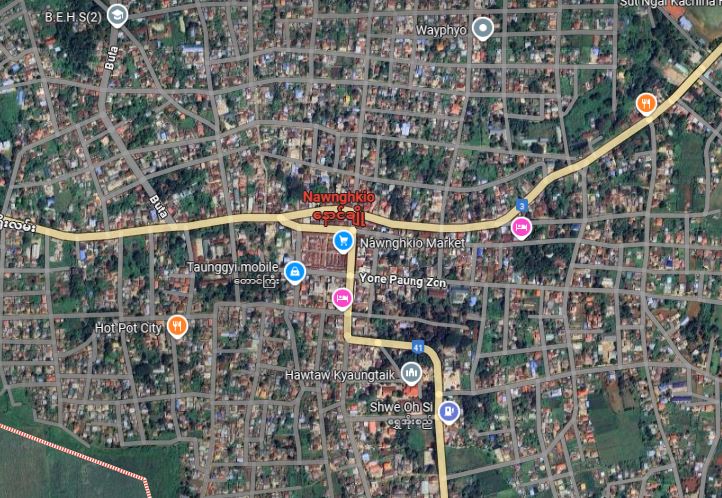Open the Wayphyo location marker
Viewport: 722px width, 498px height.
[483, 29]
